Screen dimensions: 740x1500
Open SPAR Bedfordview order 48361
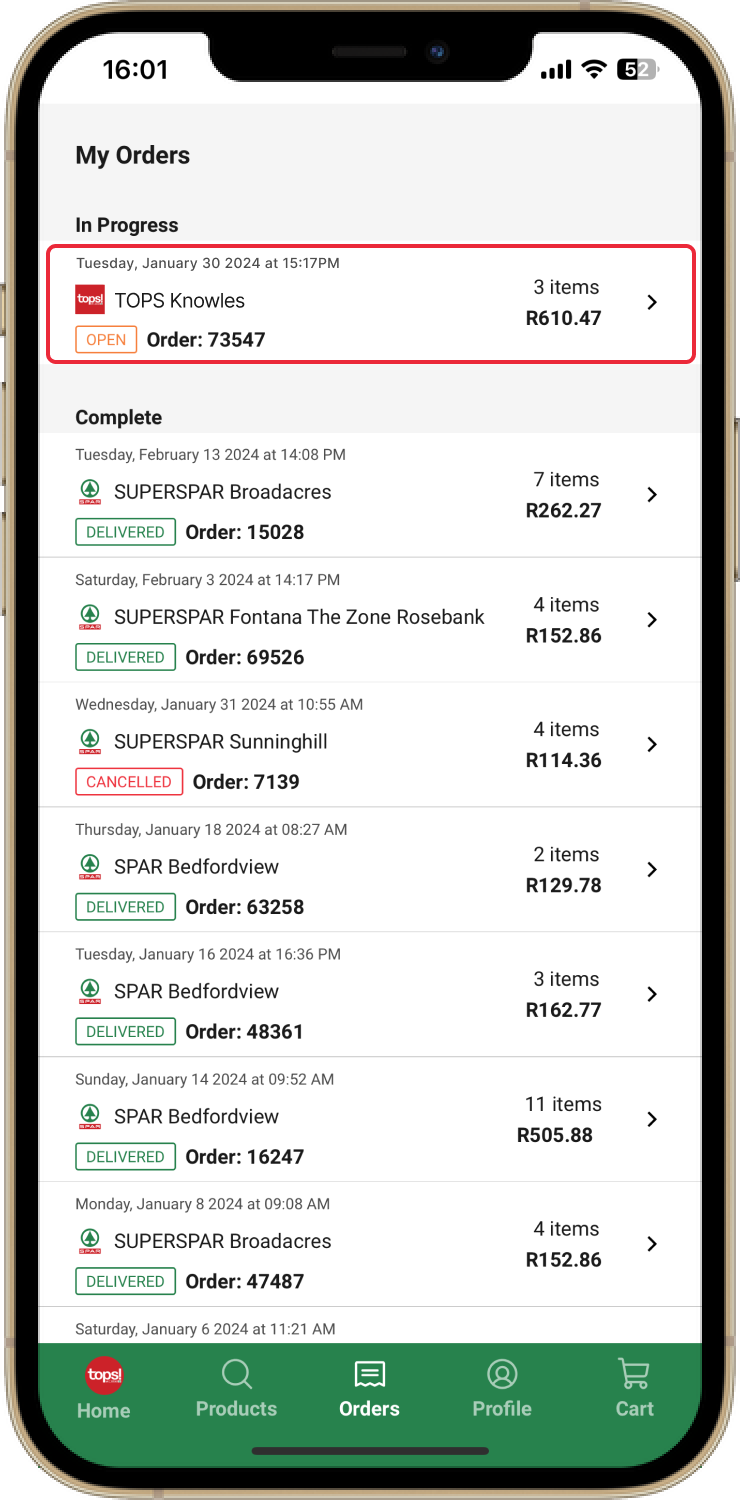[x=370, y=994]
